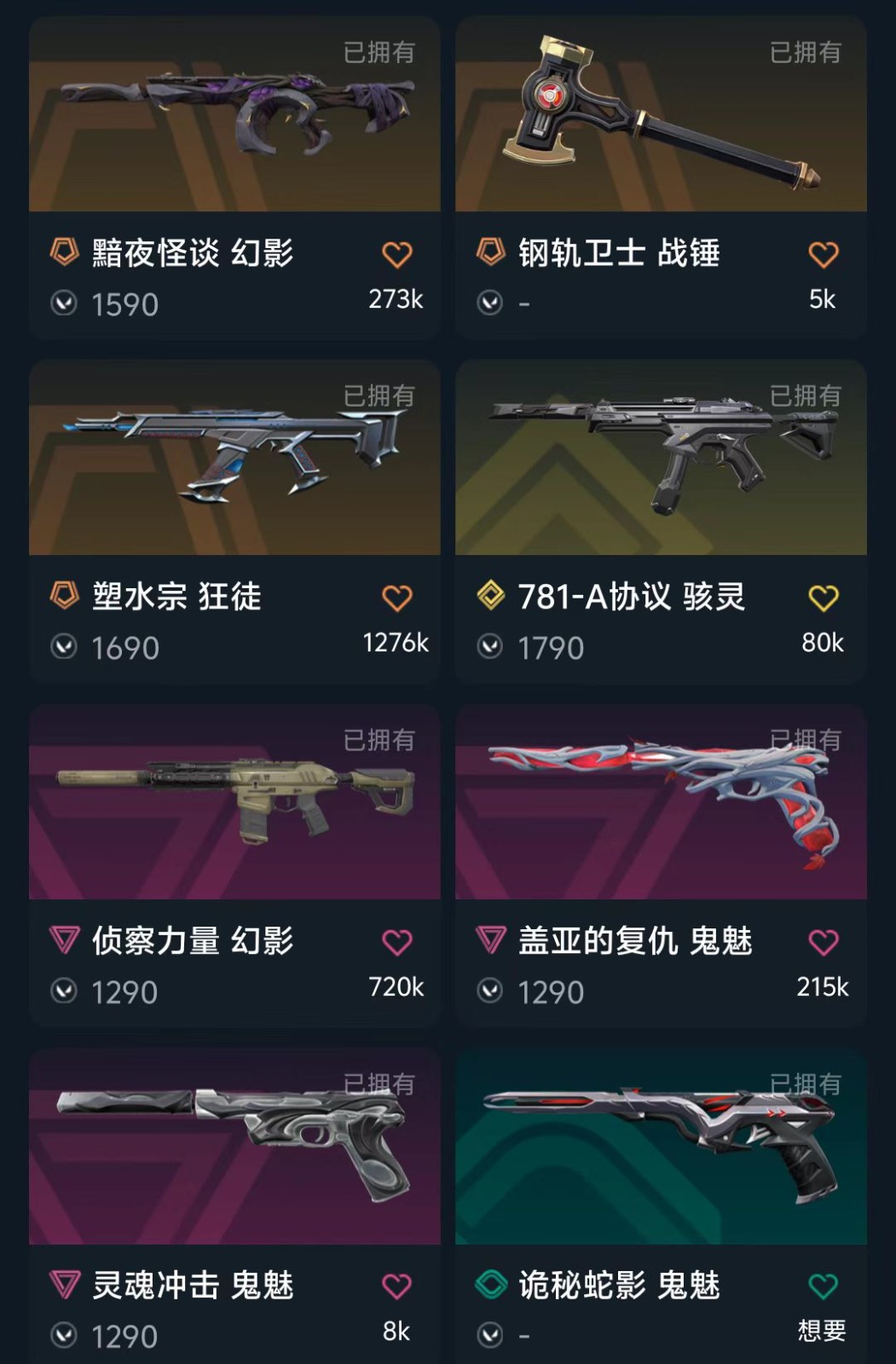Mark 诡秘蛇影 鬼魅 as wanted
Screen dimensions: 896x1364
(823, 1286)
